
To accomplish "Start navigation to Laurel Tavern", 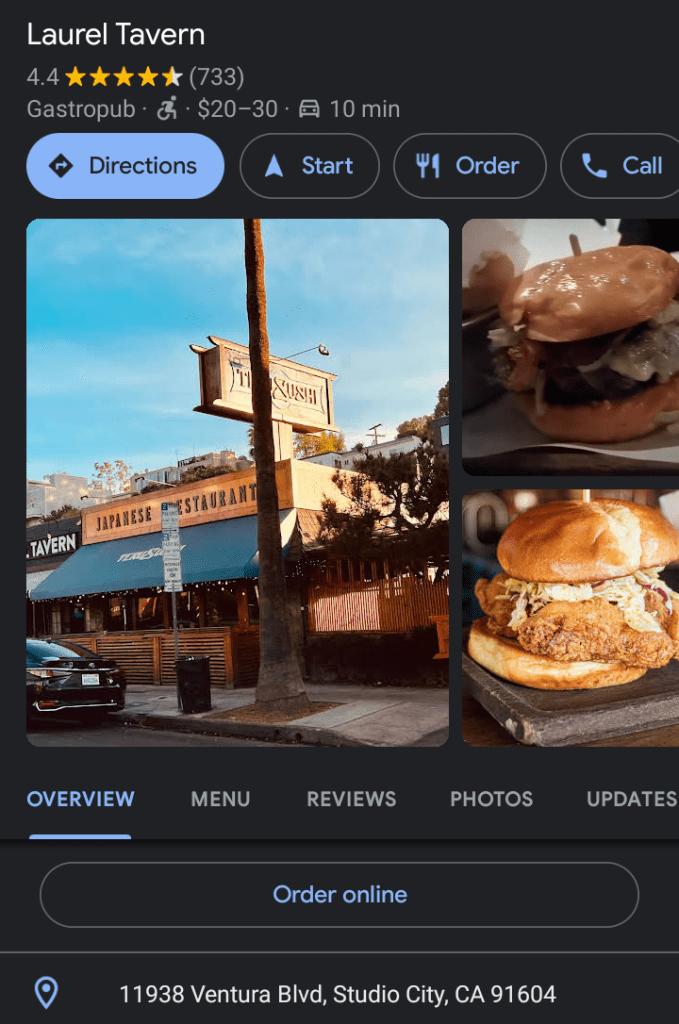I will (310, 166).
